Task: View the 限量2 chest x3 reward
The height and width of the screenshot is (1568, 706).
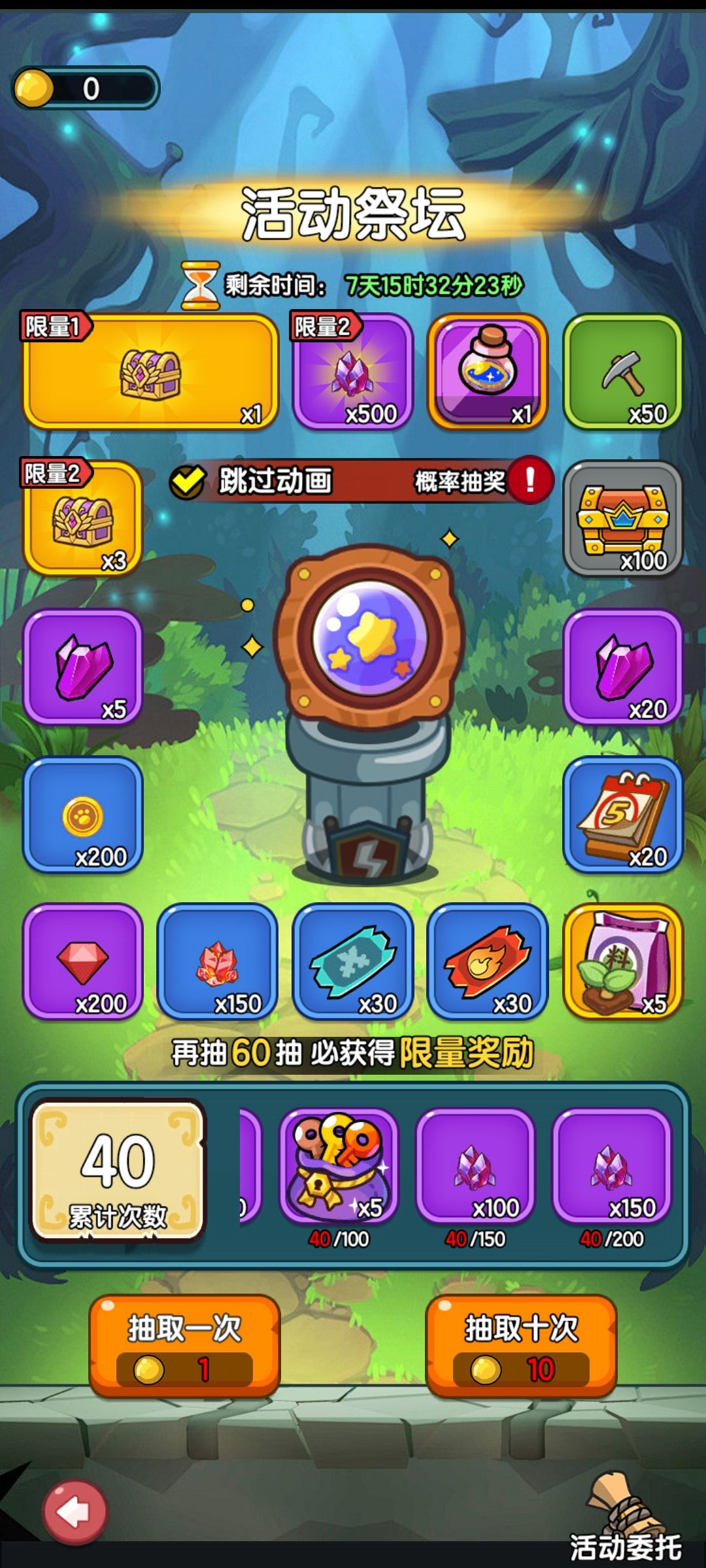Action: pos(83,519)
